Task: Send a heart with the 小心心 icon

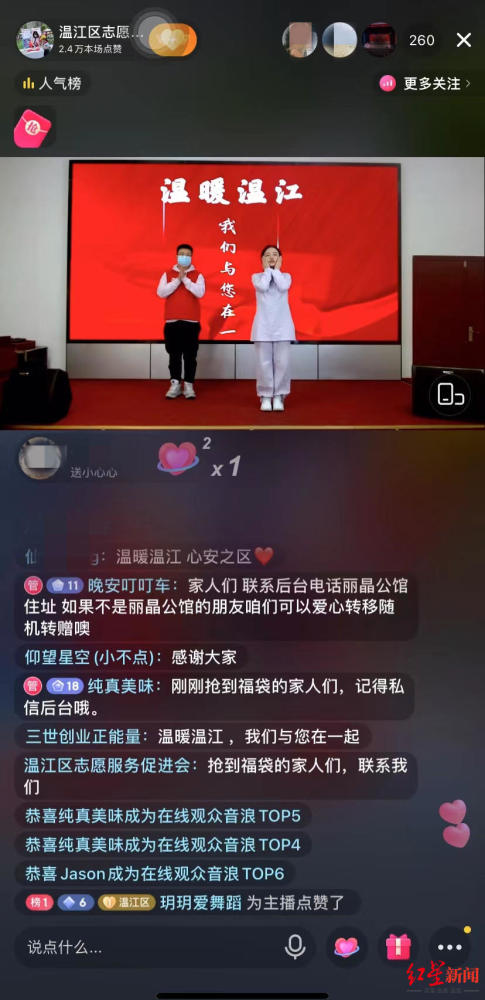Action: coord(347,947)
